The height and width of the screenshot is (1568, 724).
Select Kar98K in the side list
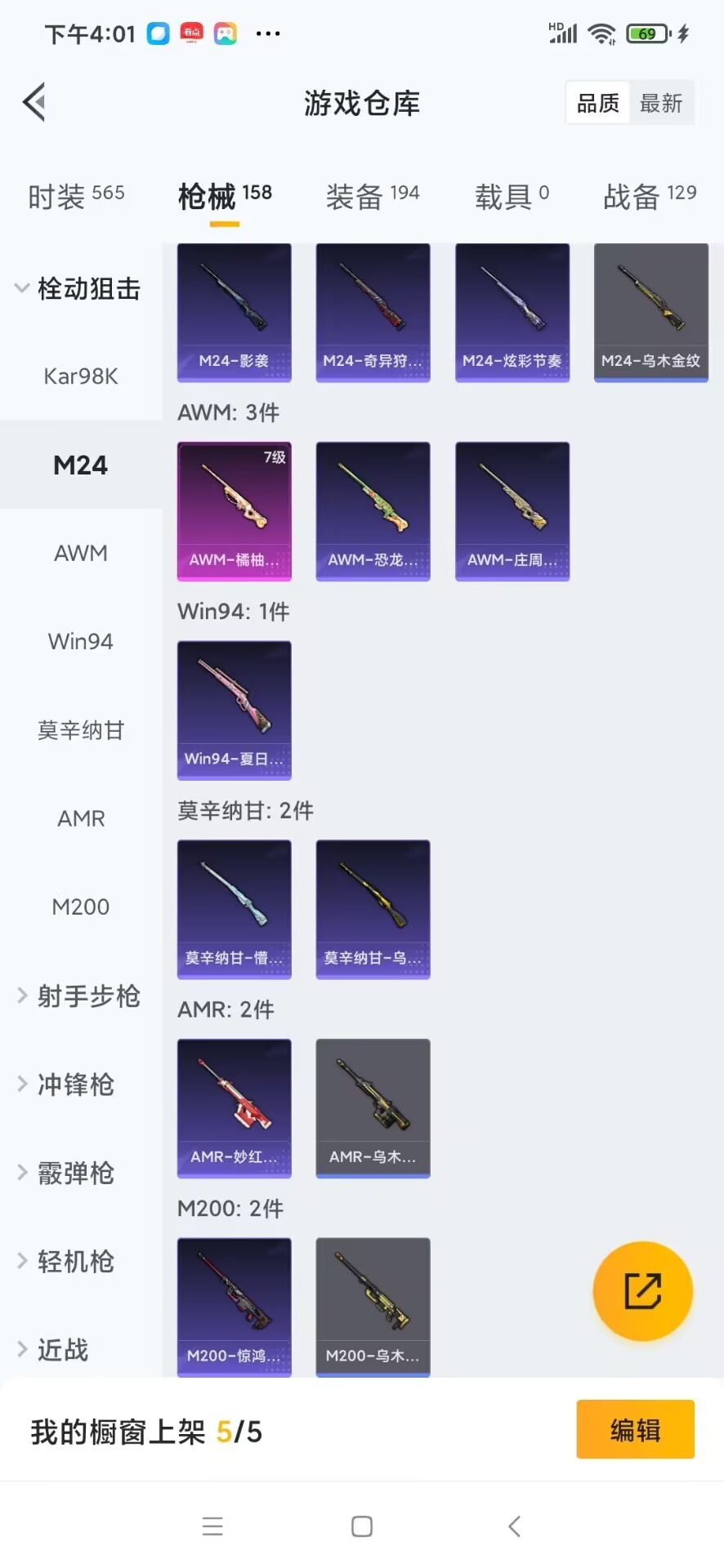(x=81, y=376)
